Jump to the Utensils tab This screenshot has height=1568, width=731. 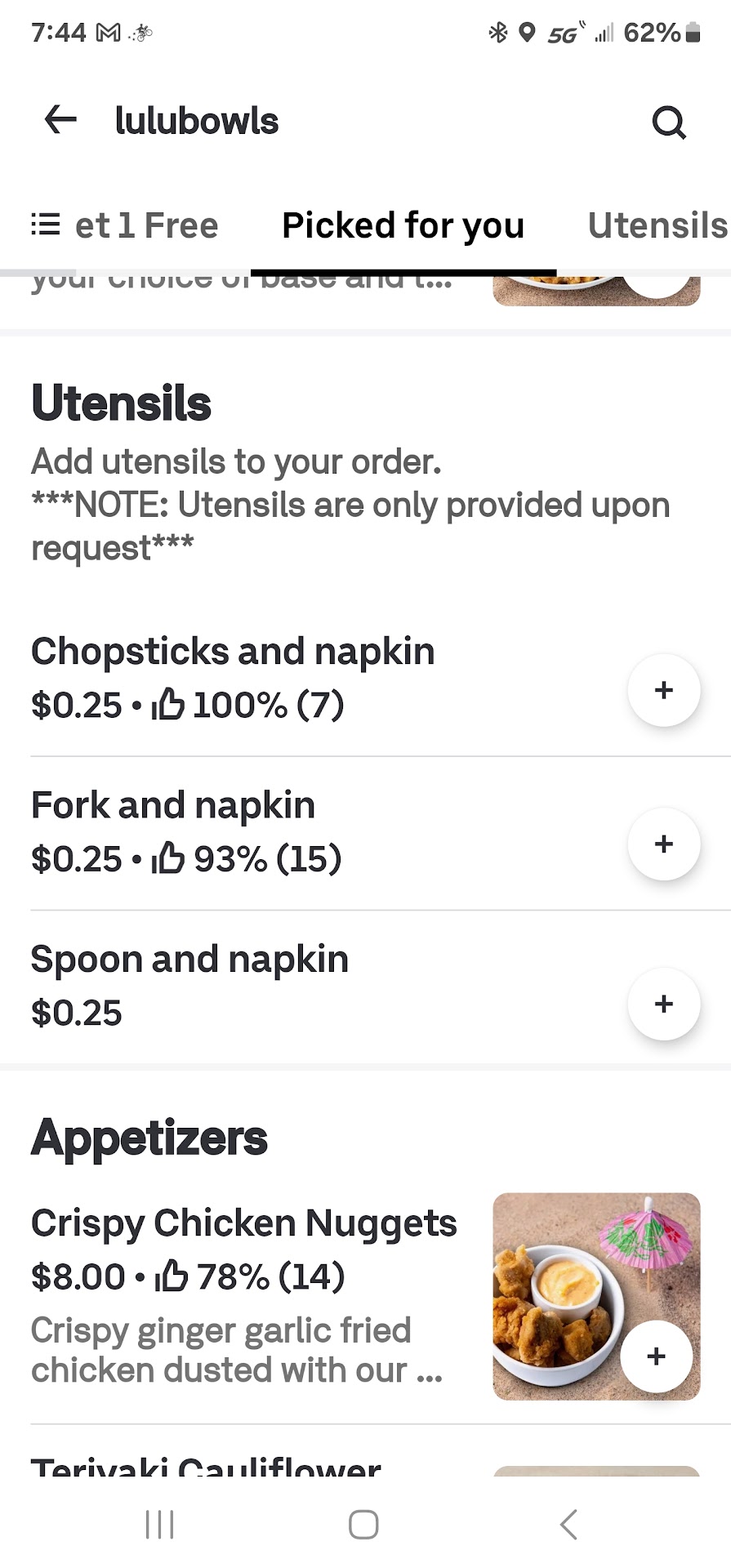pos(657,225)
